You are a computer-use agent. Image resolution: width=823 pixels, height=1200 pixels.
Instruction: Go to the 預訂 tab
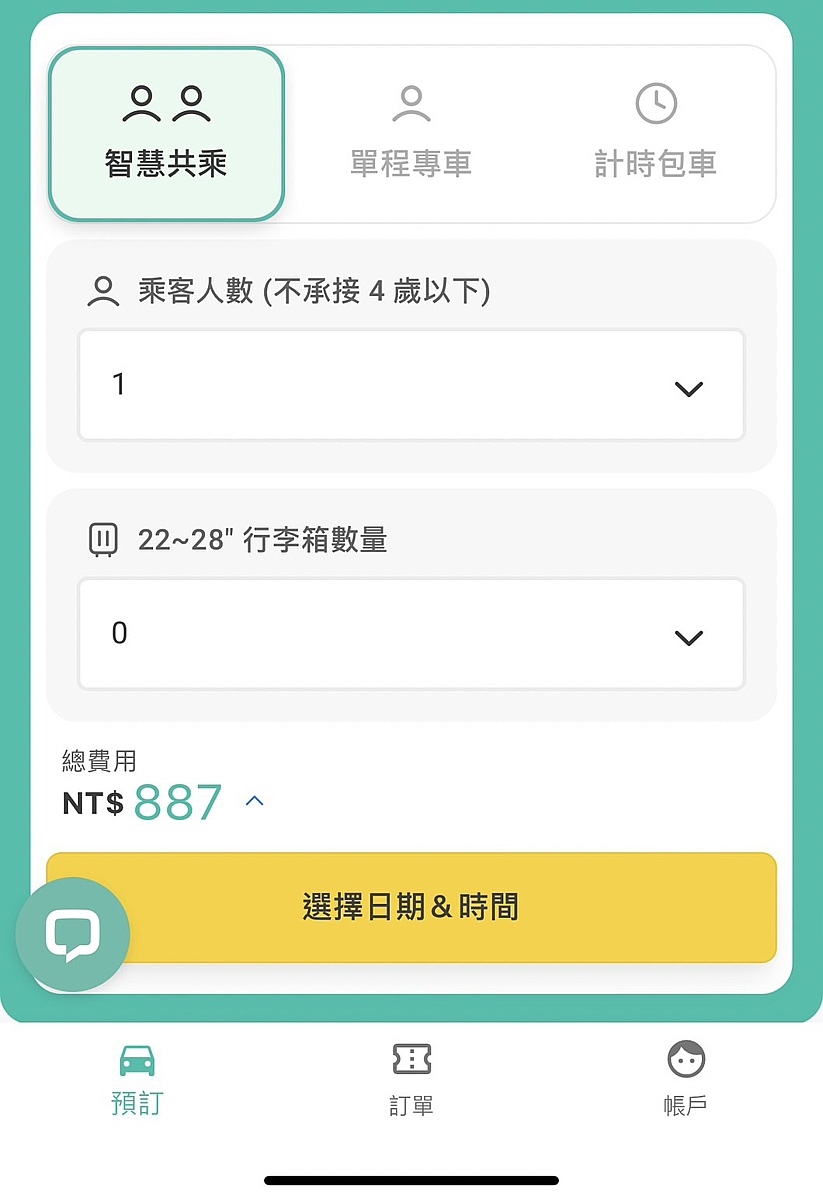[x=137, y=1079]
